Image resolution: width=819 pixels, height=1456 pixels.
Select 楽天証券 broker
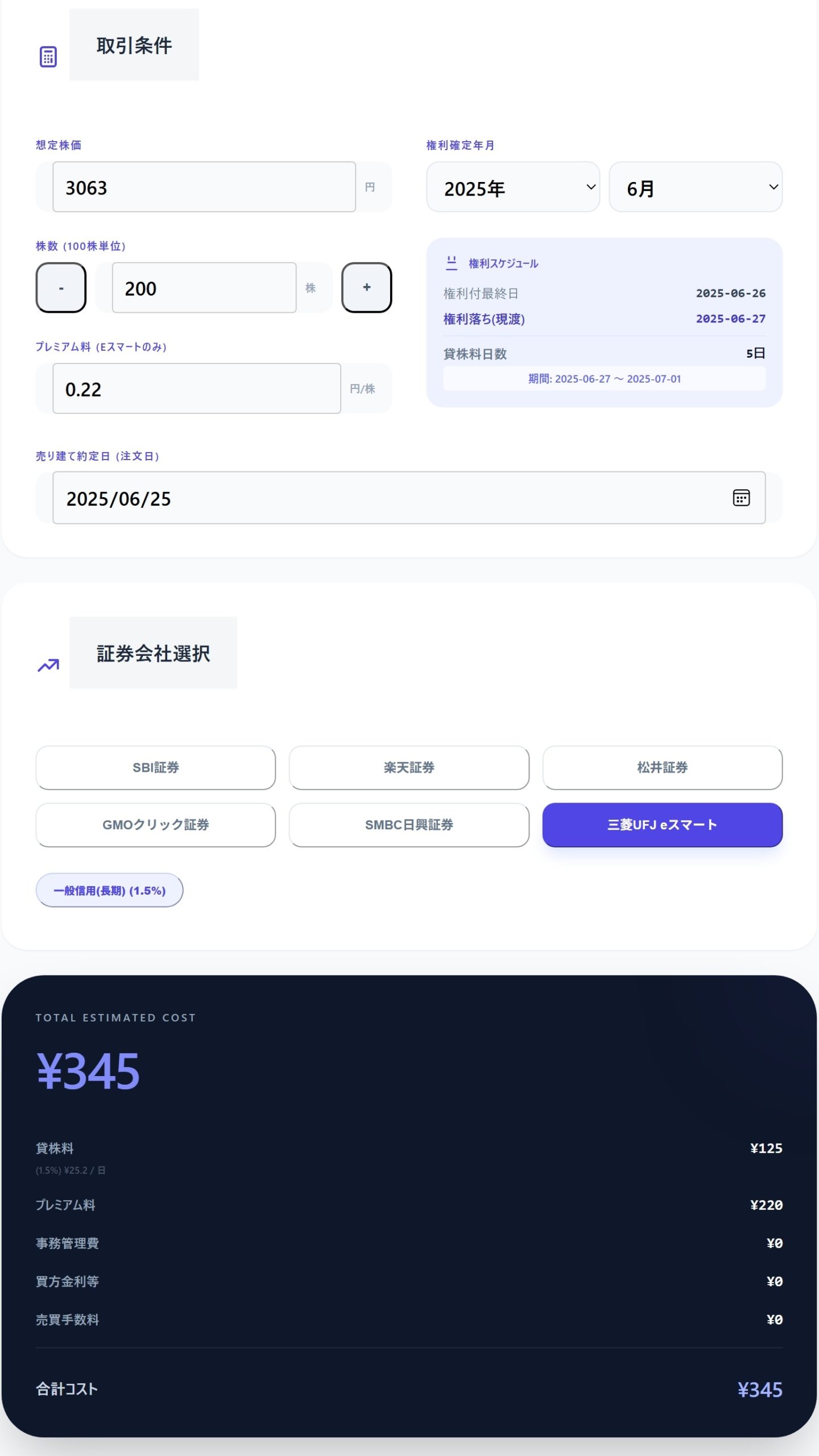coord(409,768)
